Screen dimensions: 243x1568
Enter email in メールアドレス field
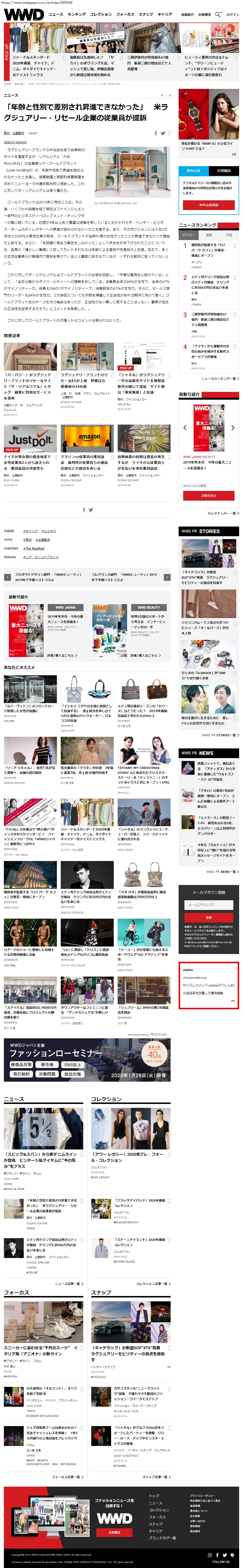[208, 905]
